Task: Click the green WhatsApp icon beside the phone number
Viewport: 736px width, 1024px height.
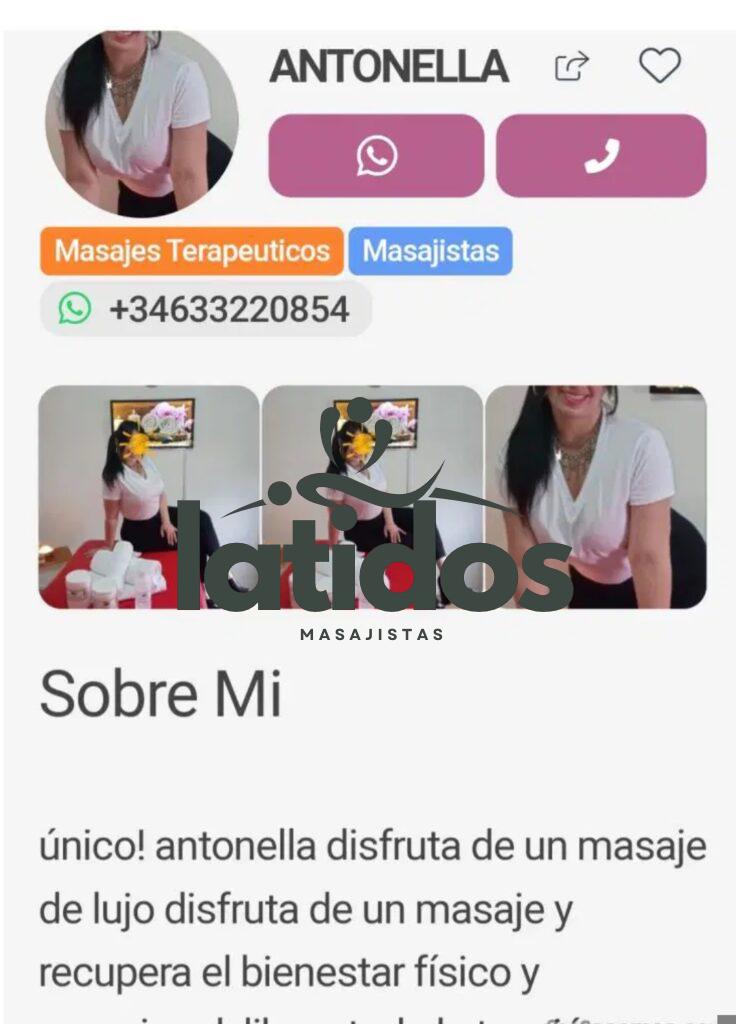Action: (73, 308)
